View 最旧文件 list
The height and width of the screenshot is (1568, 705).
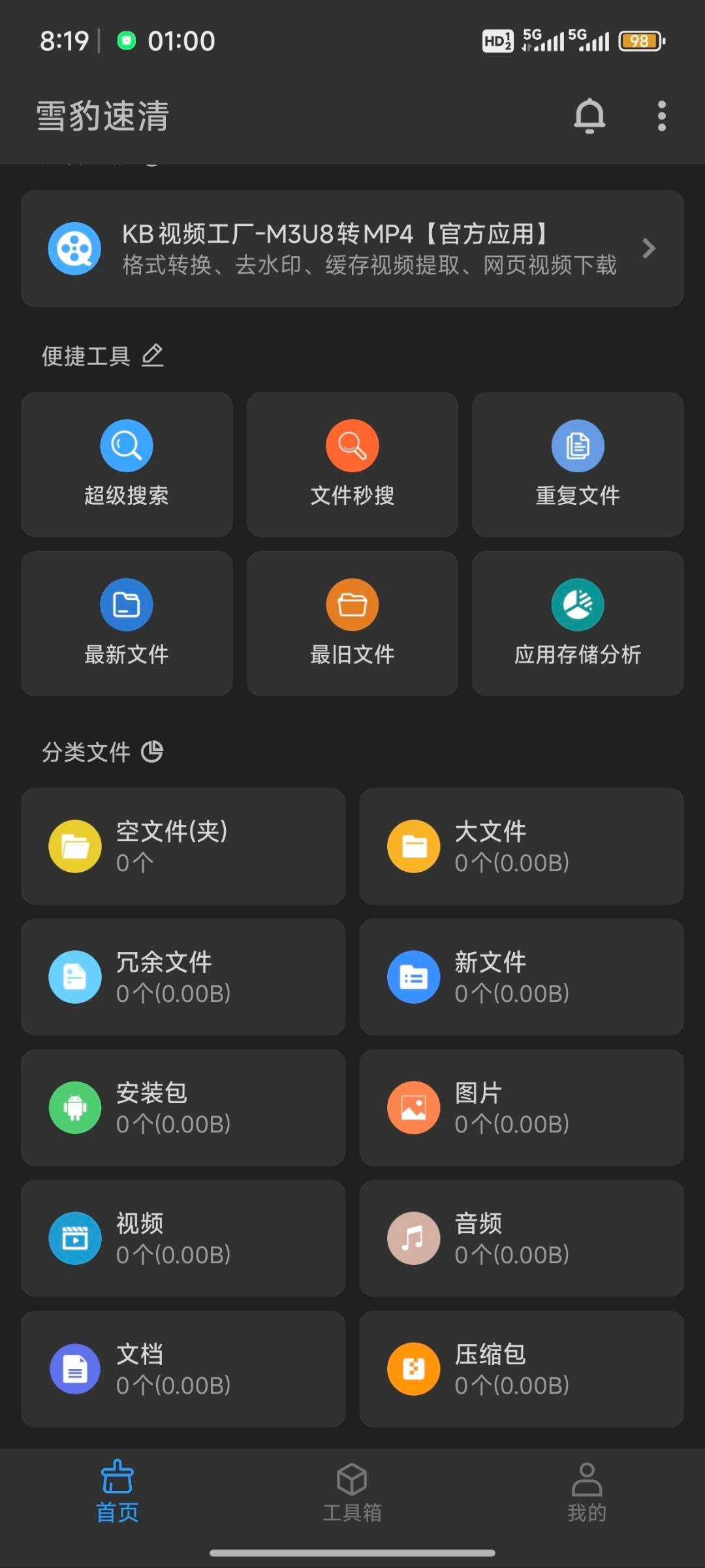pyautogui.click(x=352, y=623)
